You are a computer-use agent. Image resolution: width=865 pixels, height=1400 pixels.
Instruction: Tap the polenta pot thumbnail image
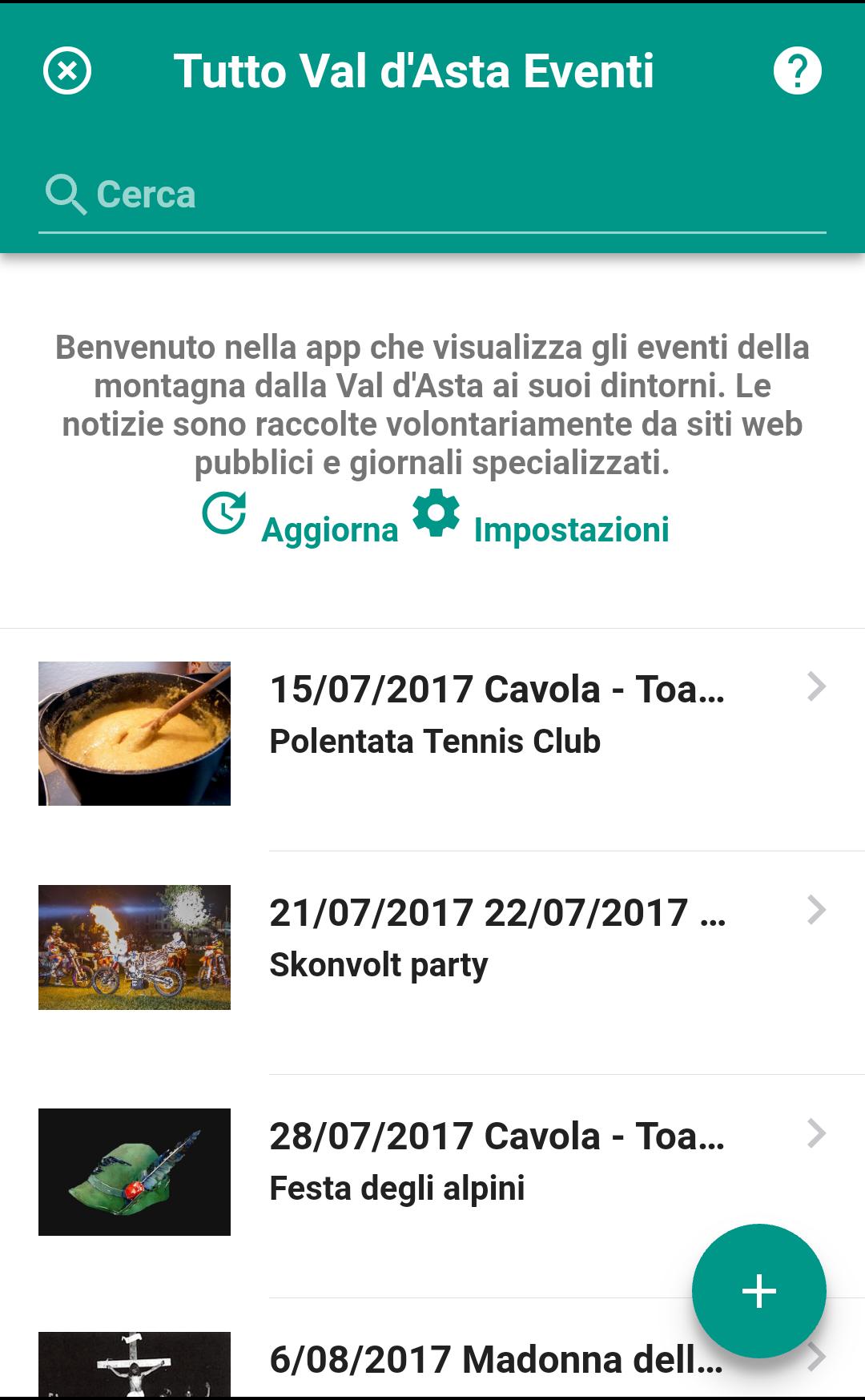click(x=134, y=731)
